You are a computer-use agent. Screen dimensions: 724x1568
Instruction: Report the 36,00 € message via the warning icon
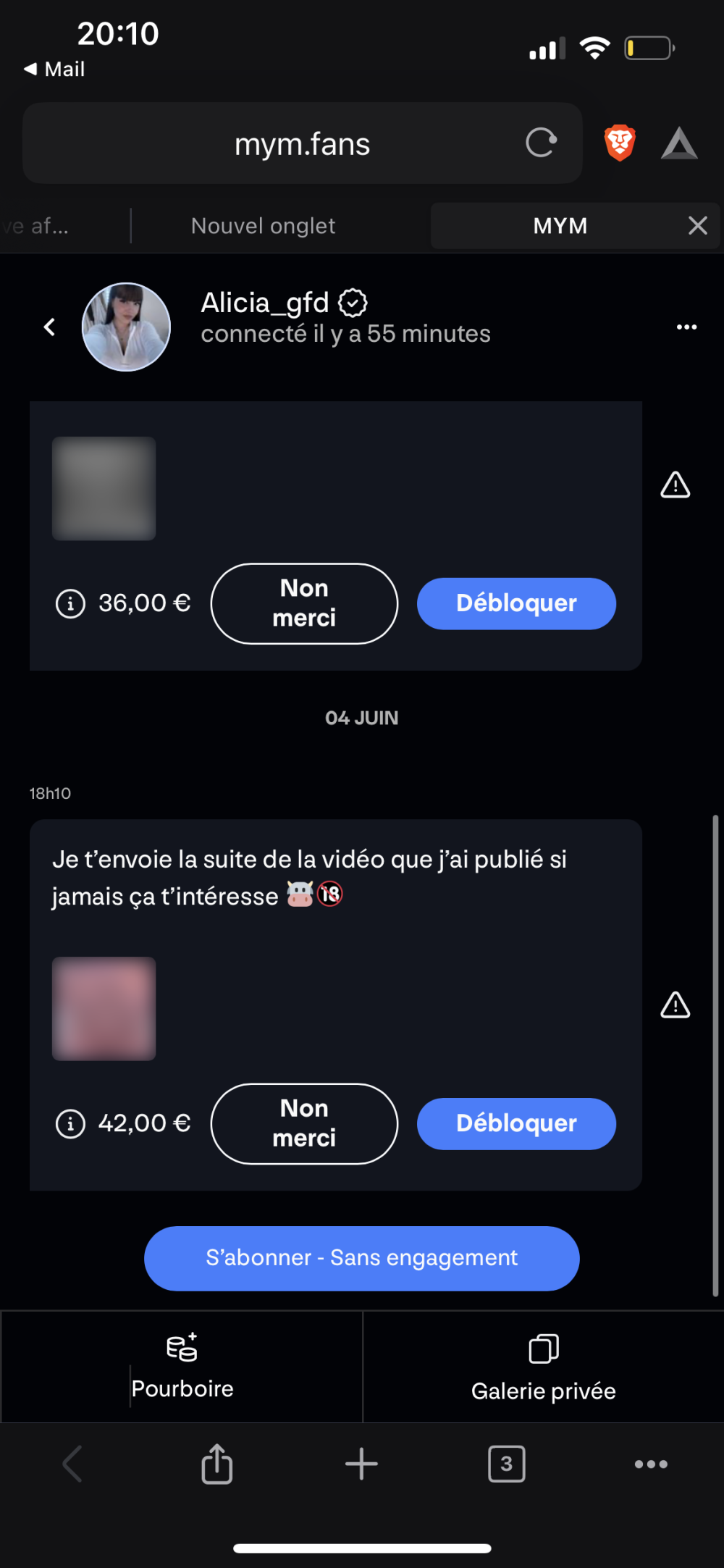[675, 485]
